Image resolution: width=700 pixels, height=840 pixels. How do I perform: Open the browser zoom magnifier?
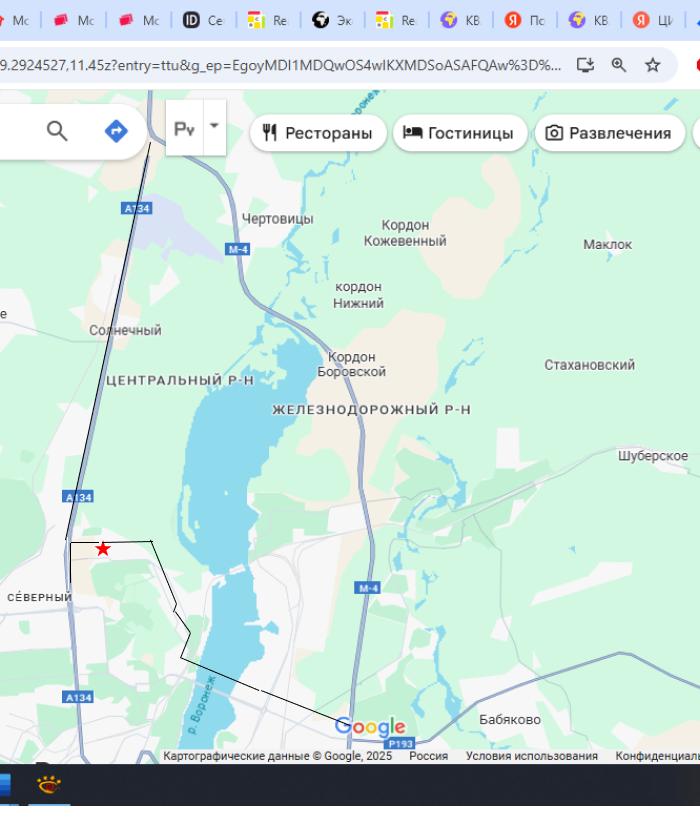pyautogui.click(x=619, y=65)
